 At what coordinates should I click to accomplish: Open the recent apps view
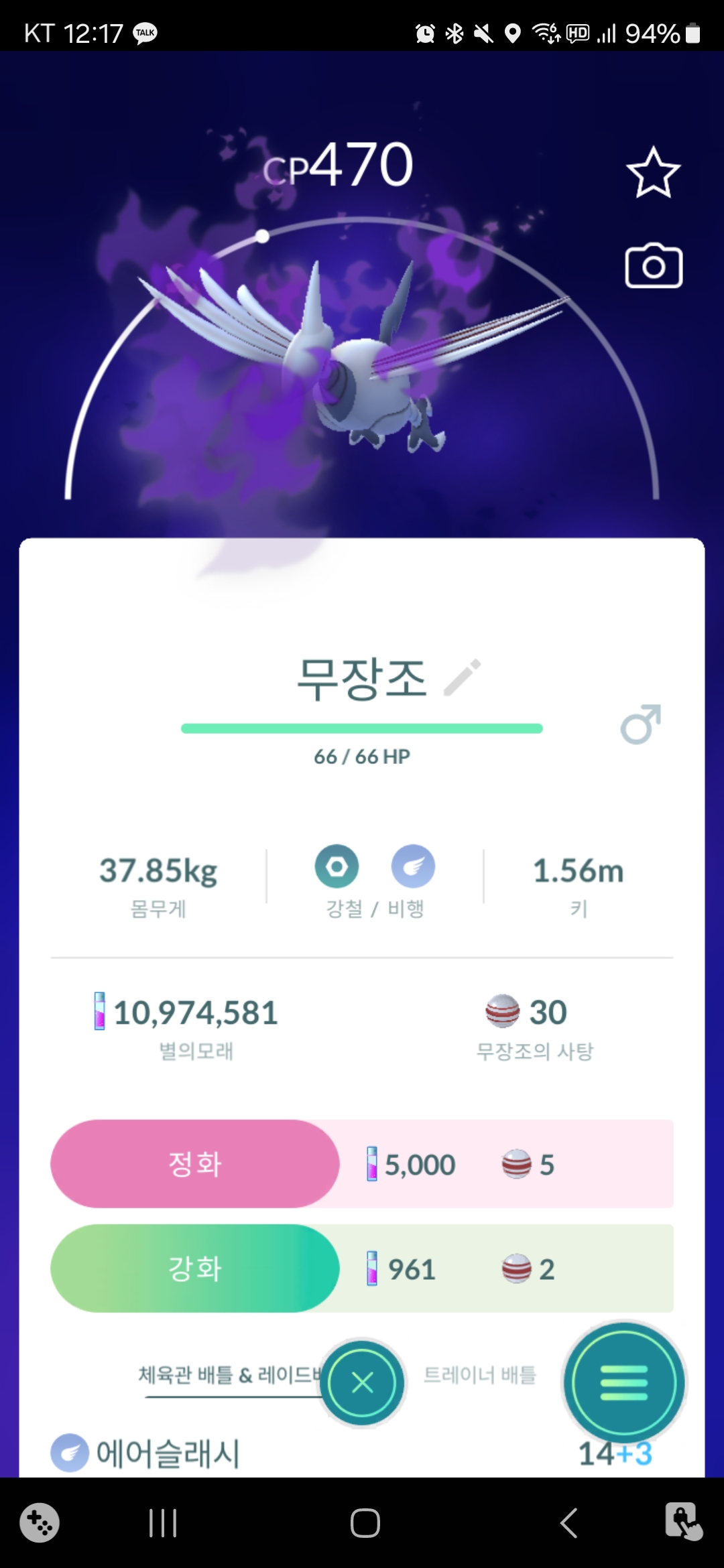pos(163,1523)
